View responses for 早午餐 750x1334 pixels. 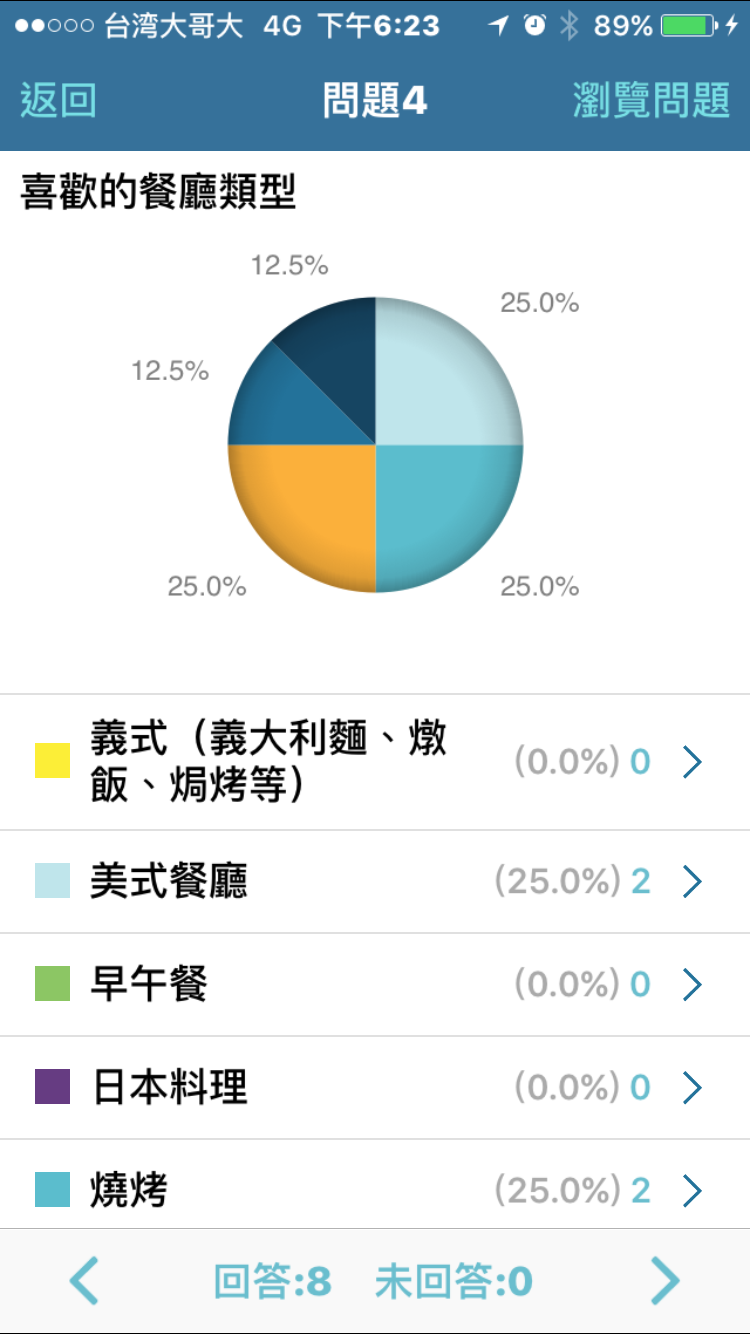tap(375, 985)
